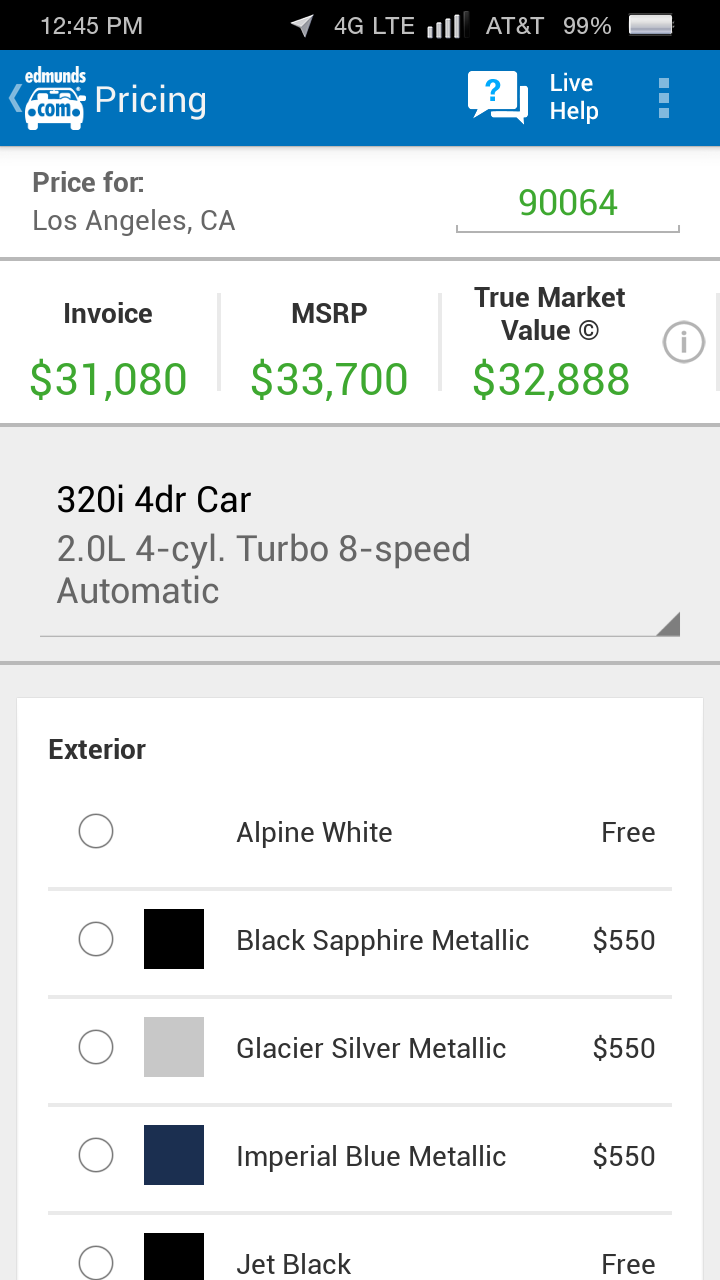This screenshot has width=720, height=1280.
Task: Open the Live Help chat icon
Action: click(x=496, y=96)
